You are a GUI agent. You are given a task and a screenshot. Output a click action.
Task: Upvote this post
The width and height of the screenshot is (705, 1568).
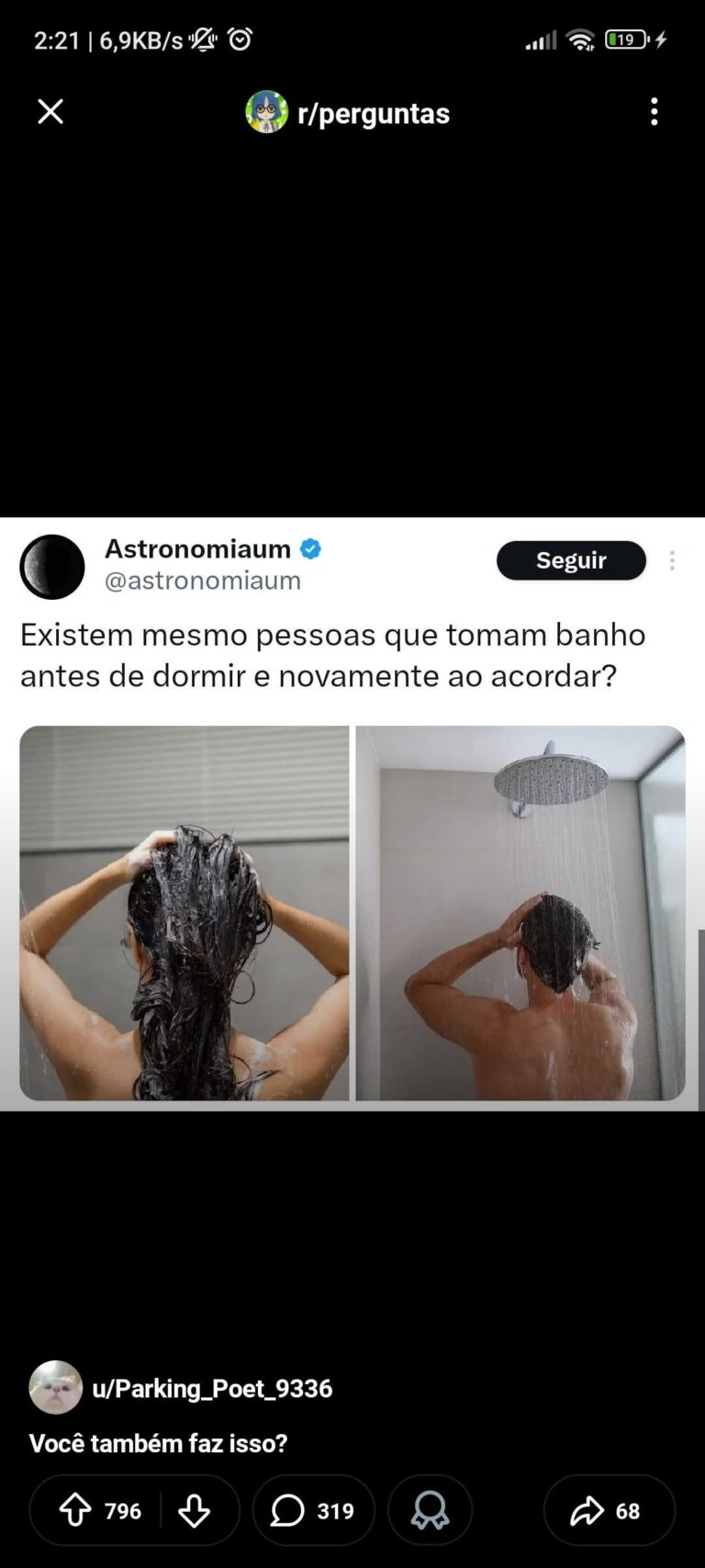76,1510
